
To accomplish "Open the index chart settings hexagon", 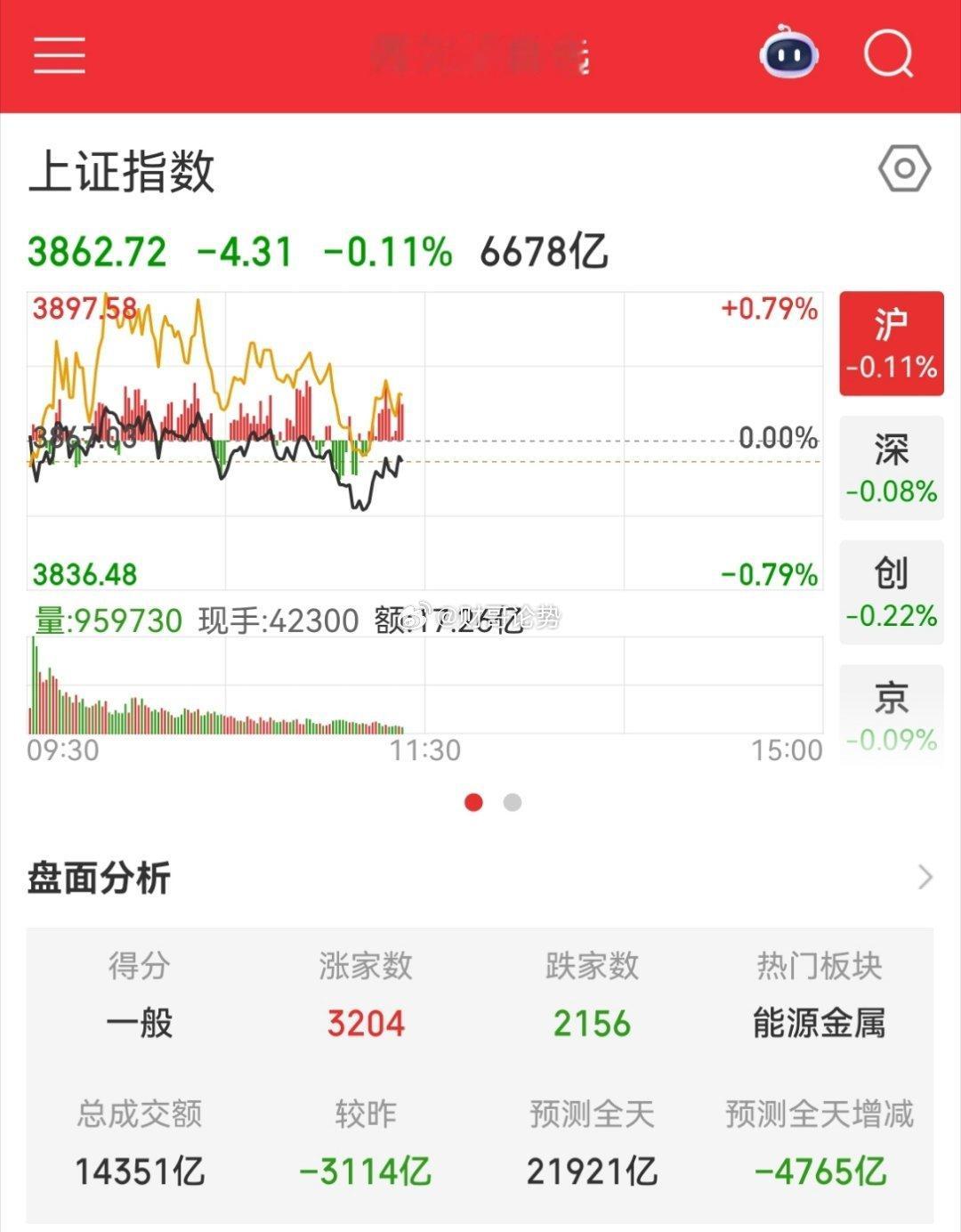I will pyautogui.click(x=904, y=169).
